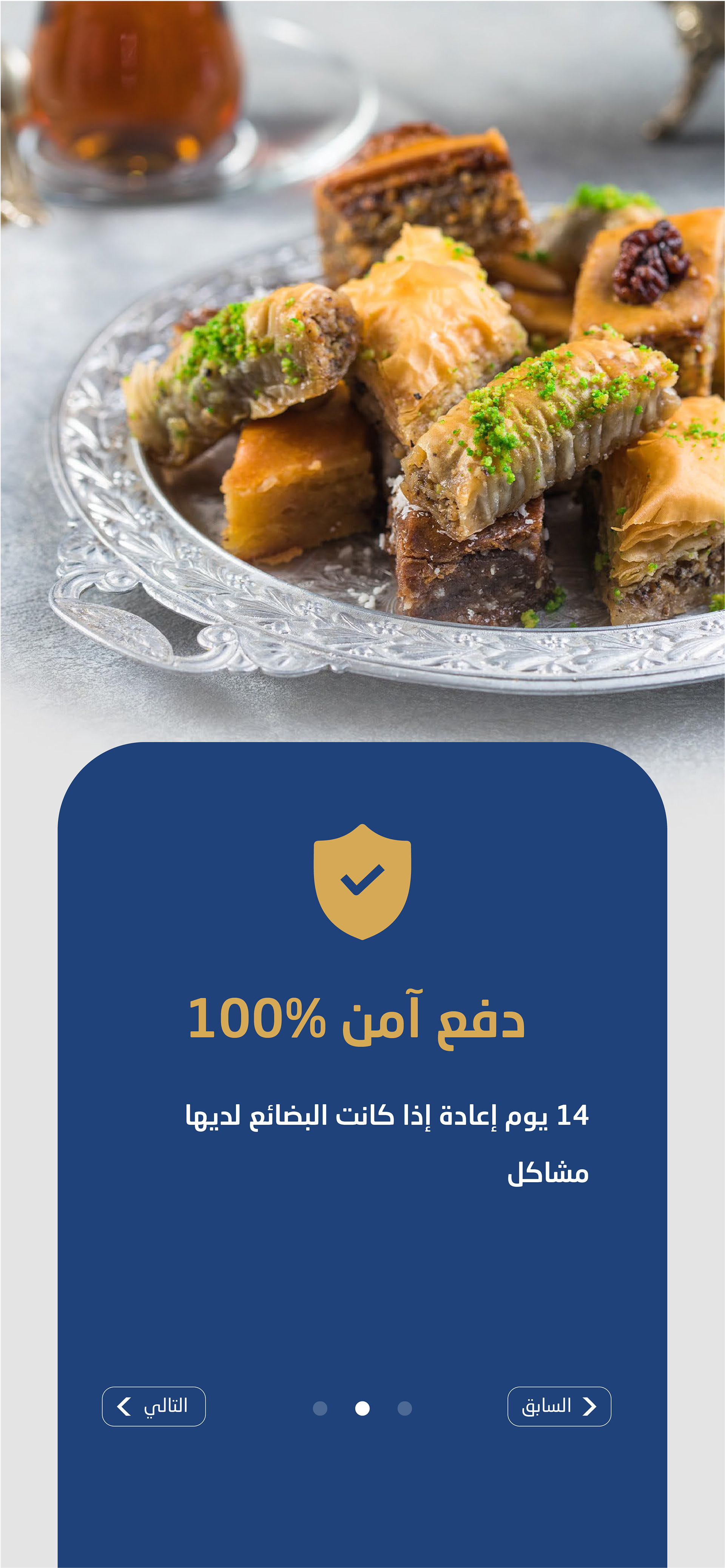
Task: Jump to the last onboarding page dot
Action: (x=320, y=1409)
